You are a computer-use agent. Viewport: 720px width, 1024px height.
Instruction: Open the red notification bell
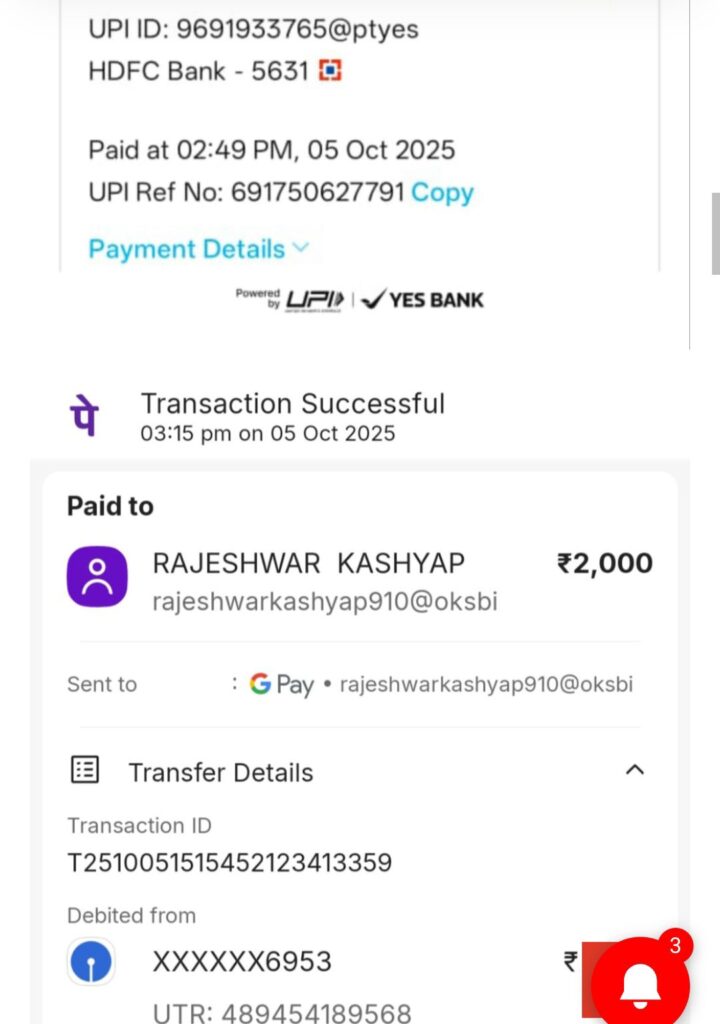click(x=640, y=986)
